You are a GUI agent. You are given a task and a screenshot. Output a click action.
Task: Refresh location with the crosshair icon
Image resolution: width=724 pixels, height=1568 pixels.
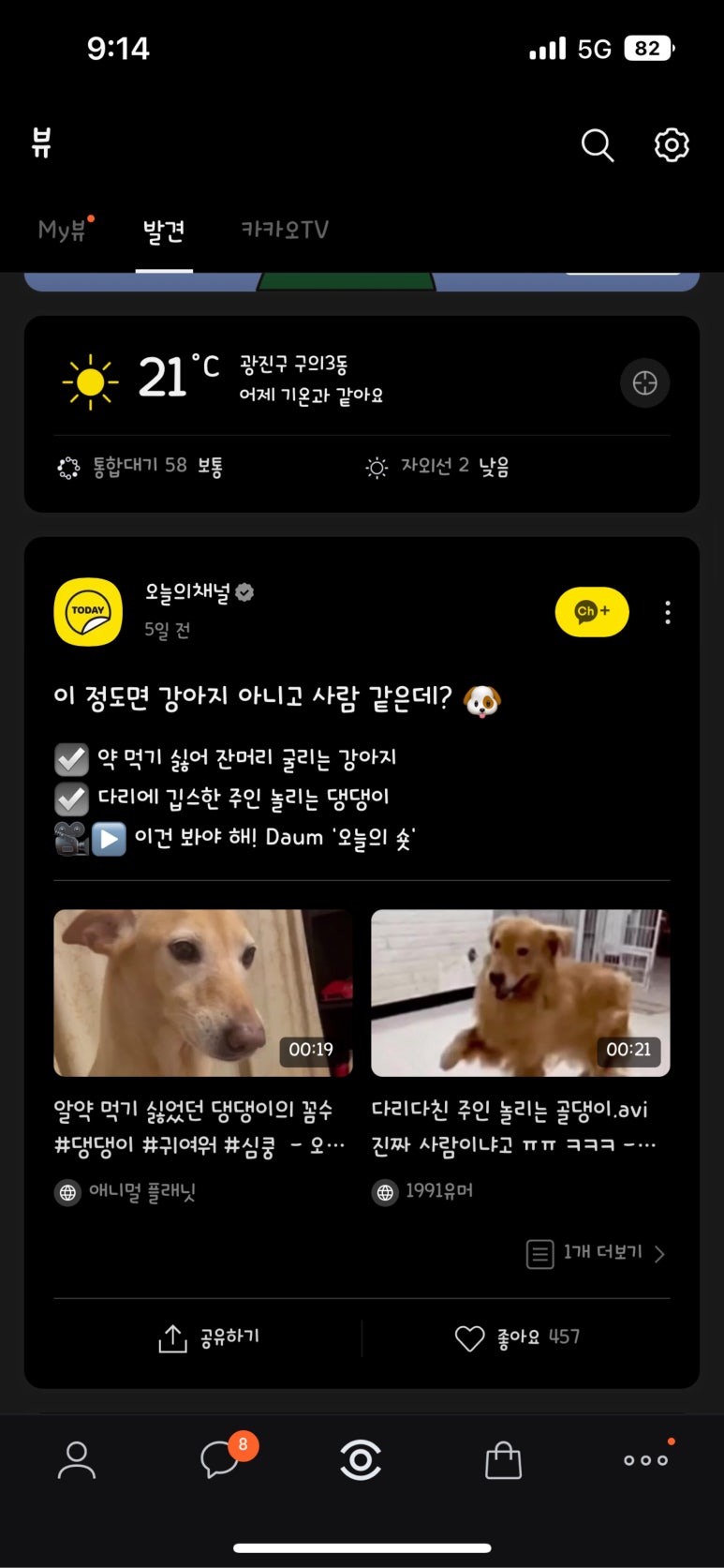(x=644, y=383)
